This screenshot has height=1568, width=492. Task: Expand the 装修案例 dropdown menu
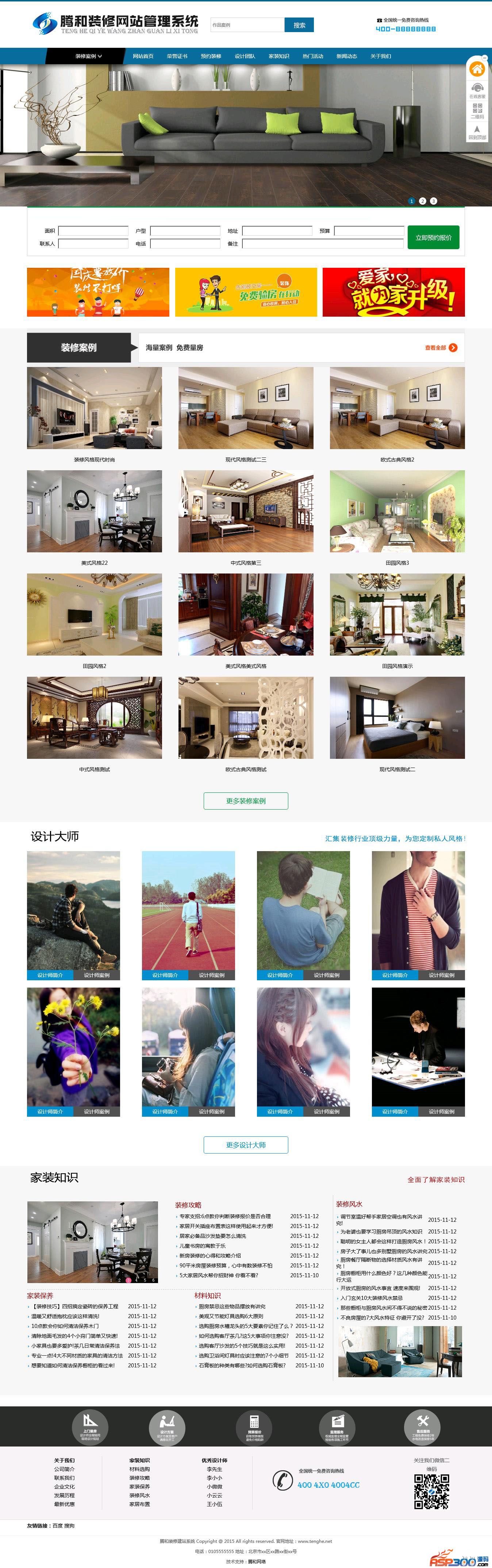tap(88, 56)
